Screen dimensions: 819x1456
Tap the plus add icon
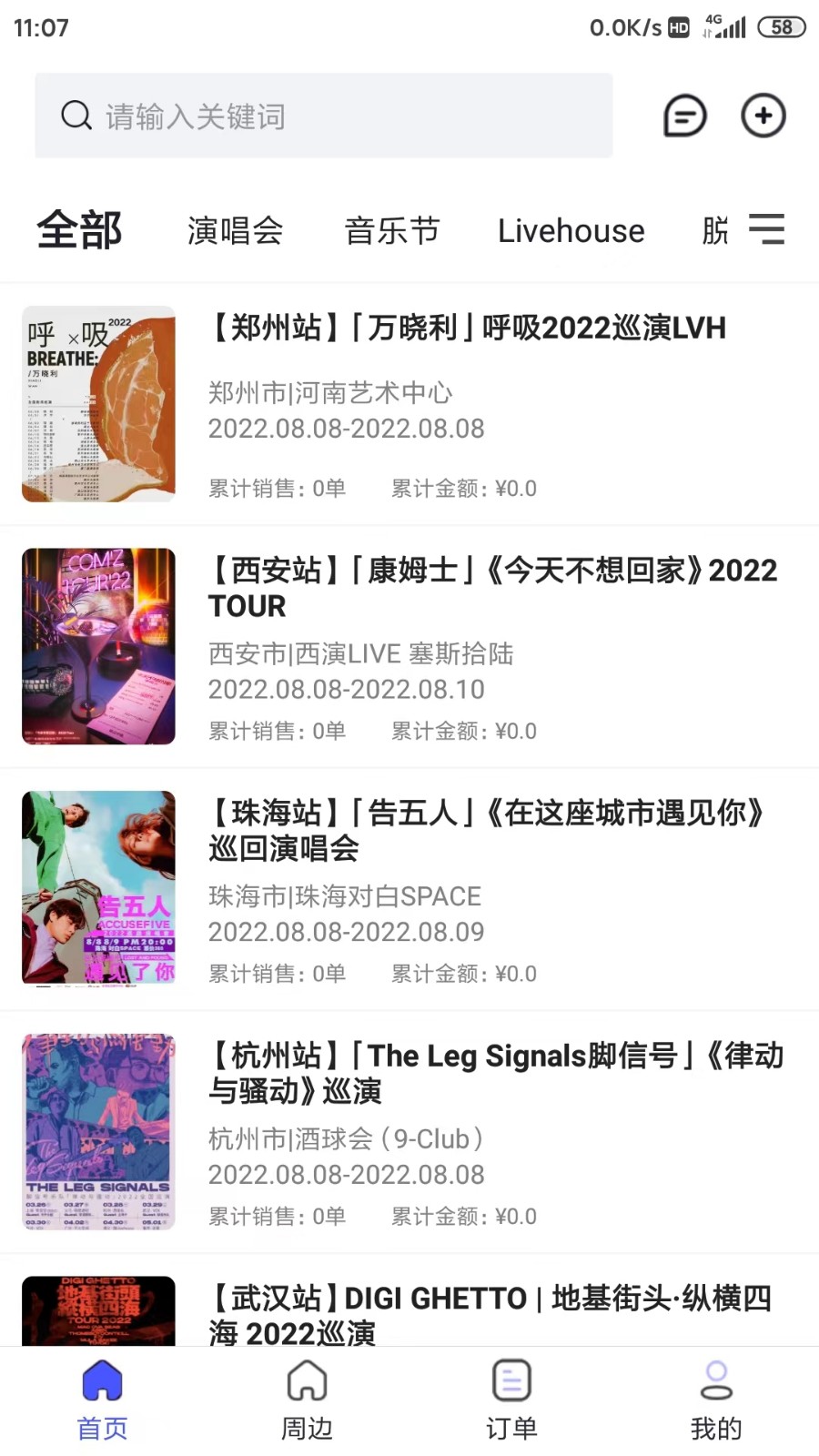763,116
